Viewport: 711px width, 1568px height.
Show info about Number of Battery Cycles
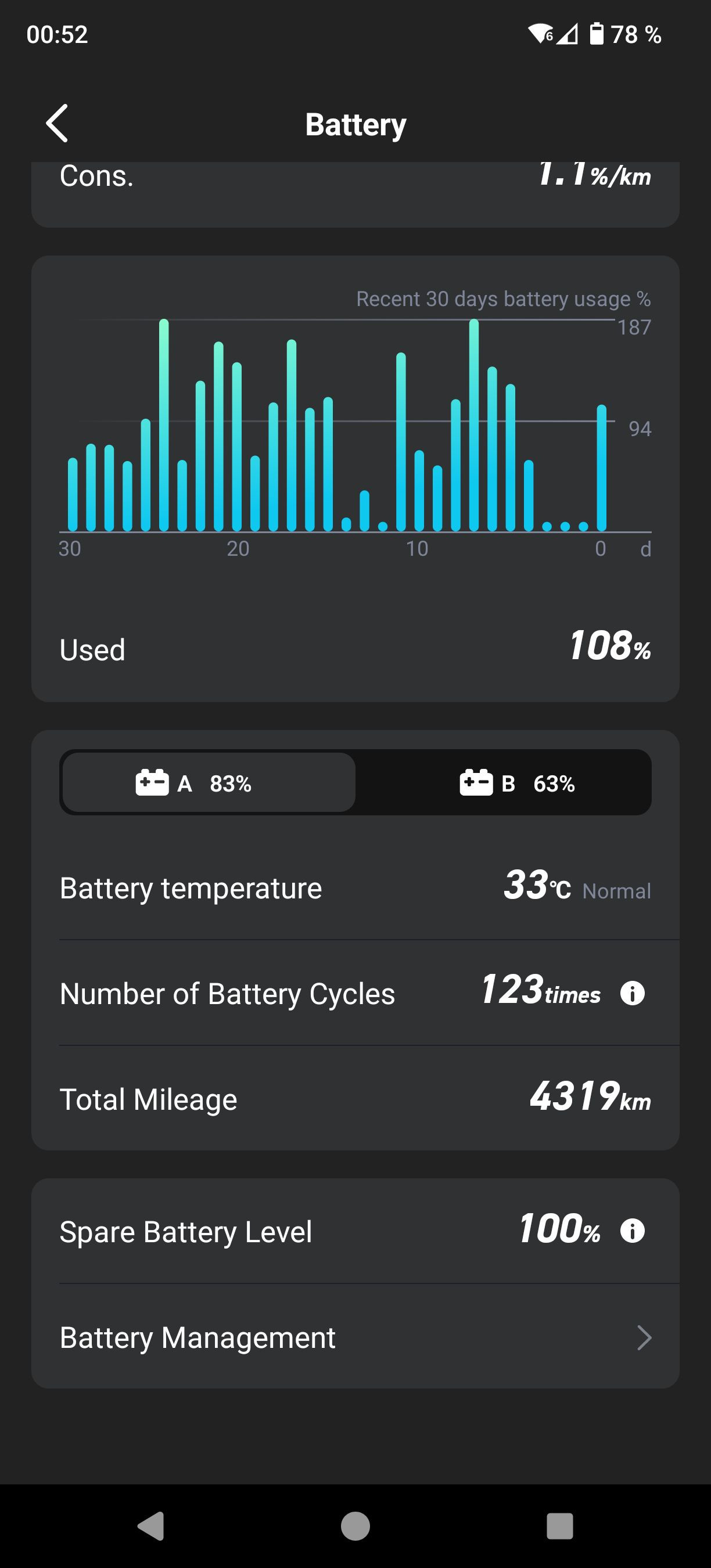pos(632,994)
